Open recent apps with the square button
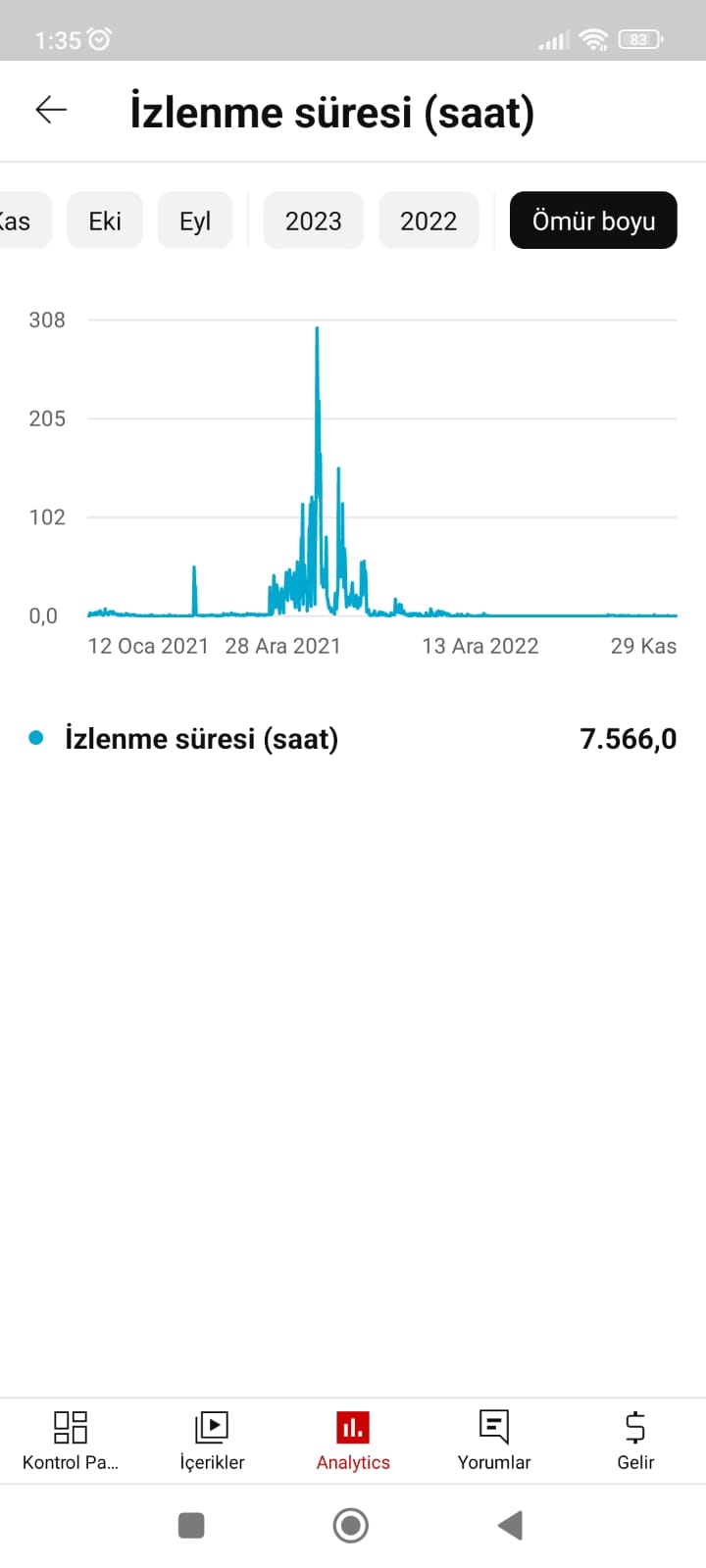This screenshot has width=706, height=1568. 191,1525
